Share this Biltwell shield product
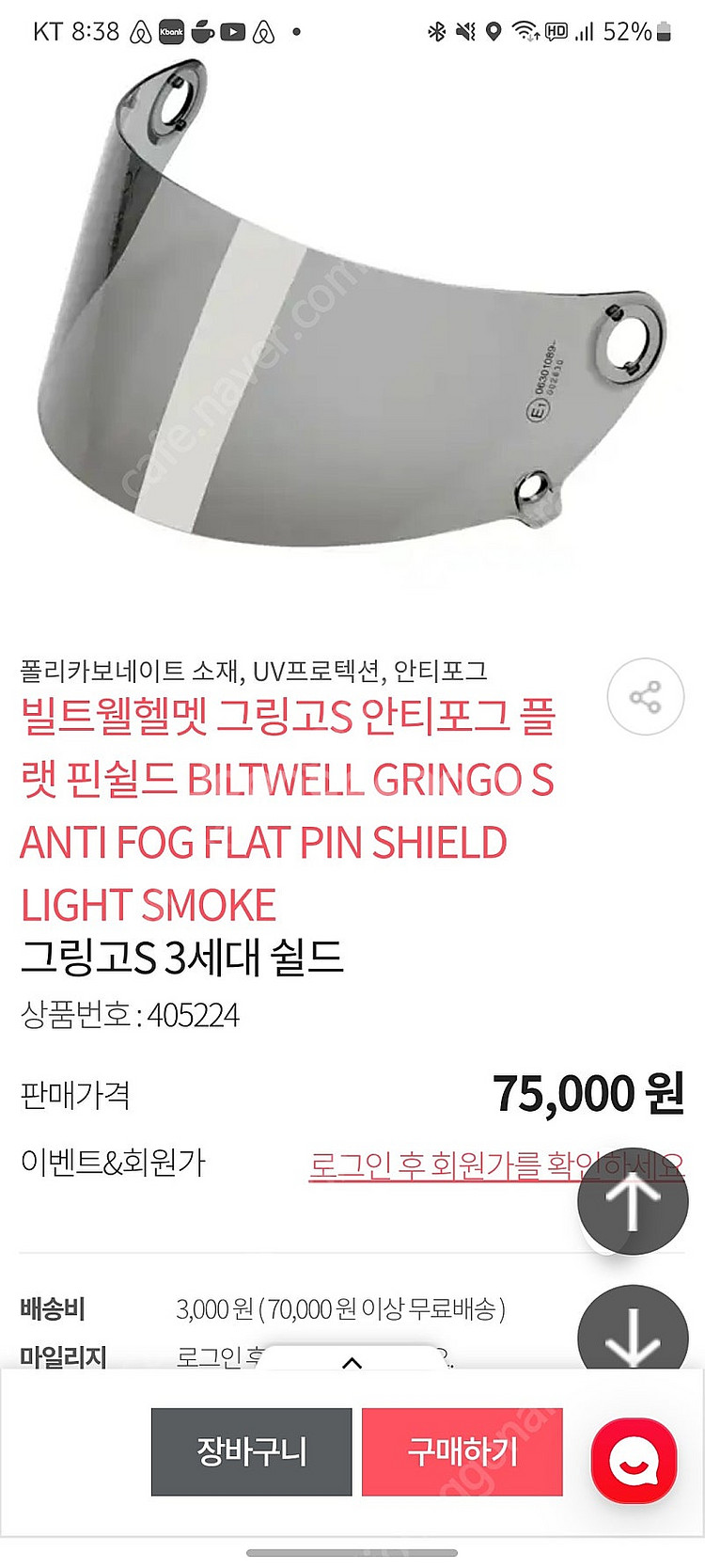Screen dimensions: 705x1568 pos(645,697)
